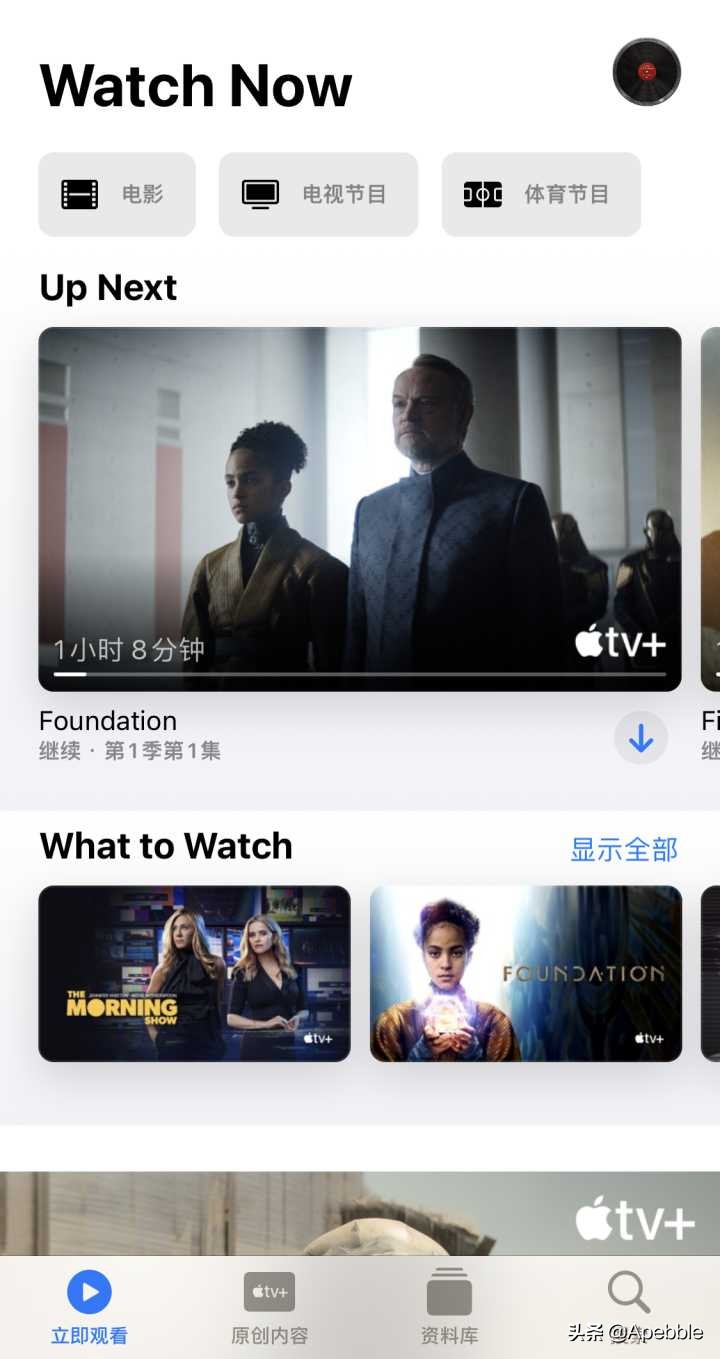Viewport: 720px width, 1359px height.
Task: Tap the 原创内容 Apple TV+ icon
Action: [268, 1291]
